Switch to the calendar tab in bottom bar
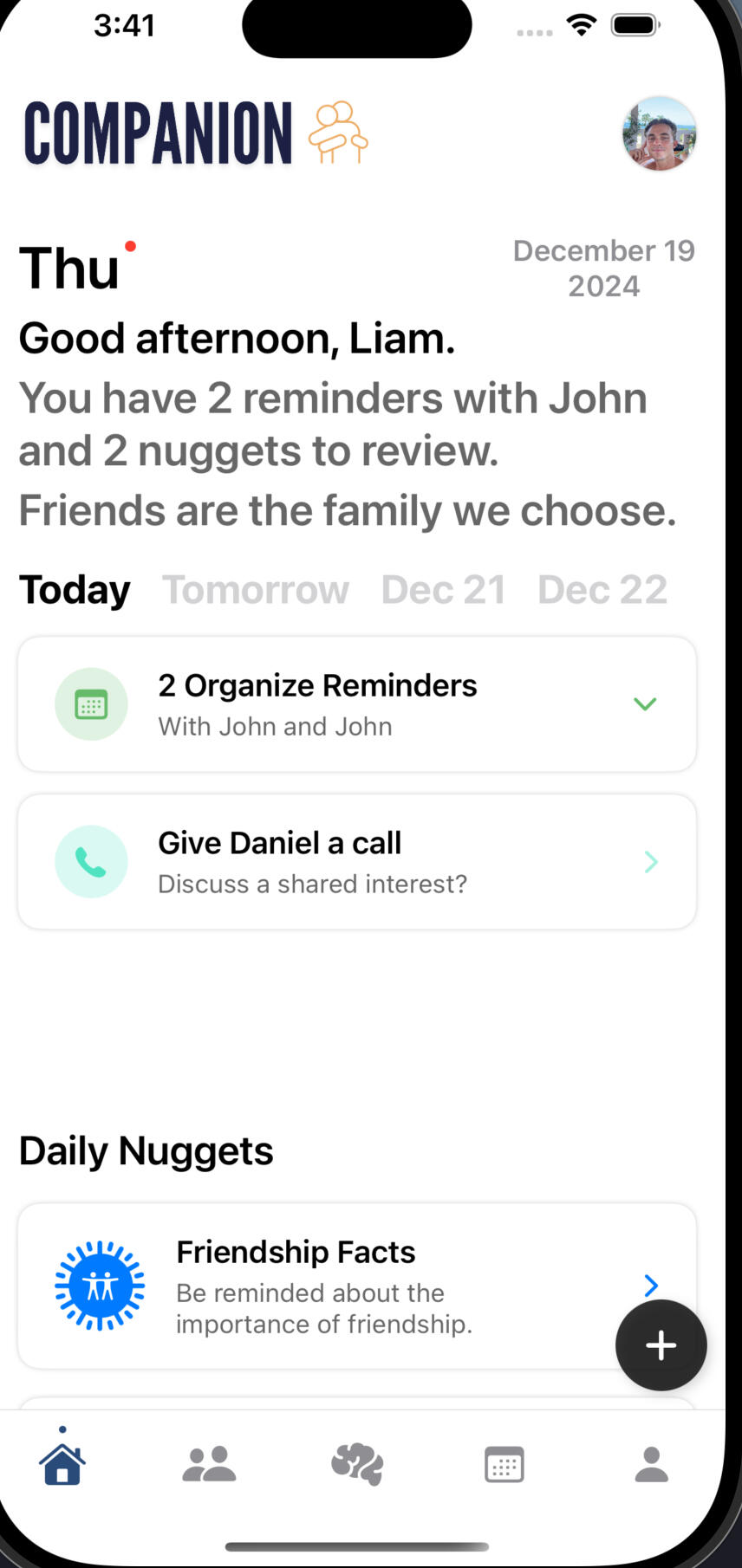The image size is (742, 1568). (504, 1465)
